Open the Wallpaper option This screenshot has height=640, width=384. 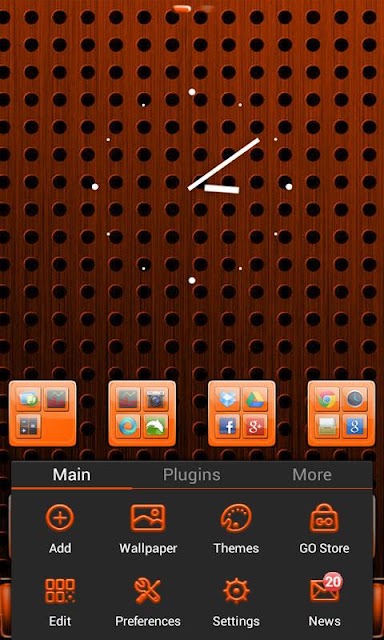tap(148, 529)
